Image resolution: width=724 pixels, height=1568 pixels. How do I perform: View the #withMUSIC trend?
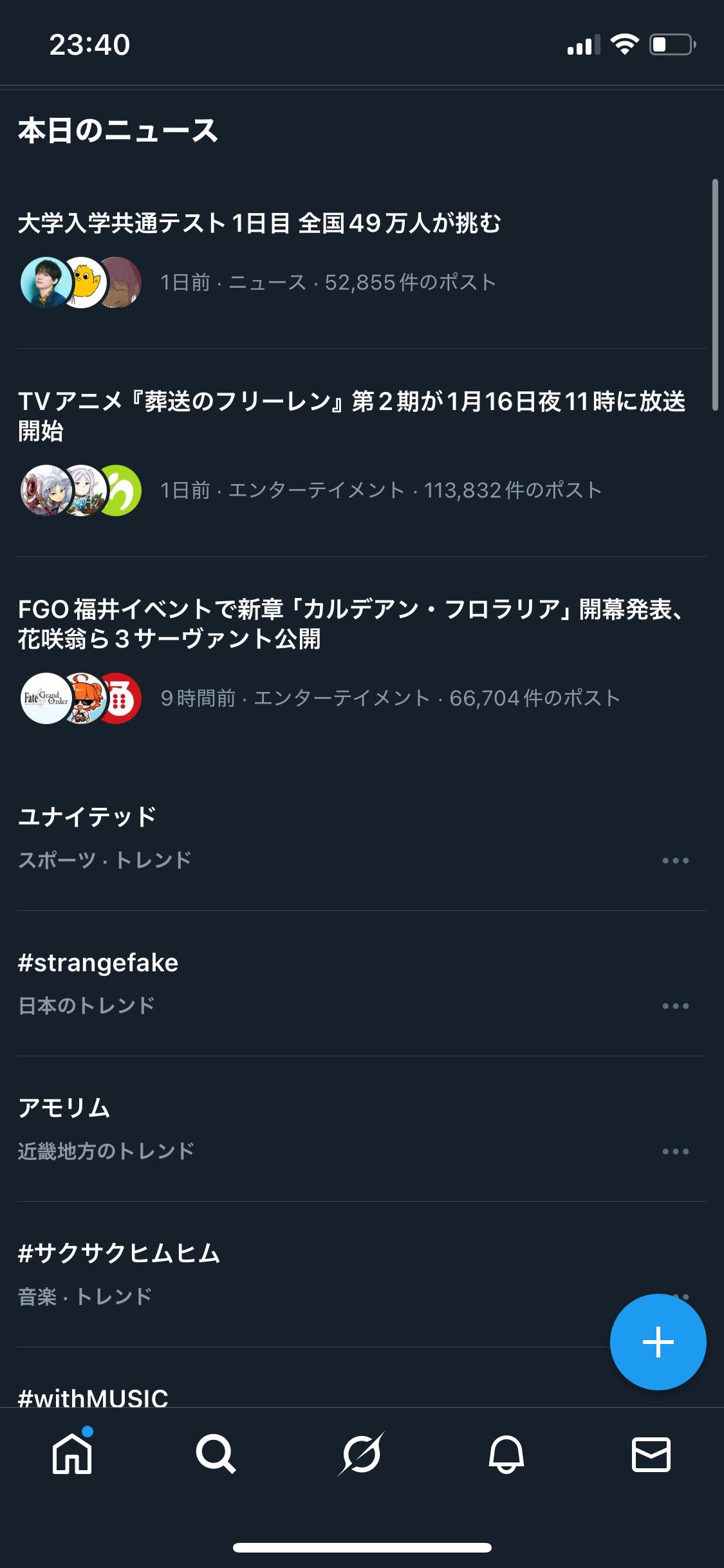(x=93, y=1397)
